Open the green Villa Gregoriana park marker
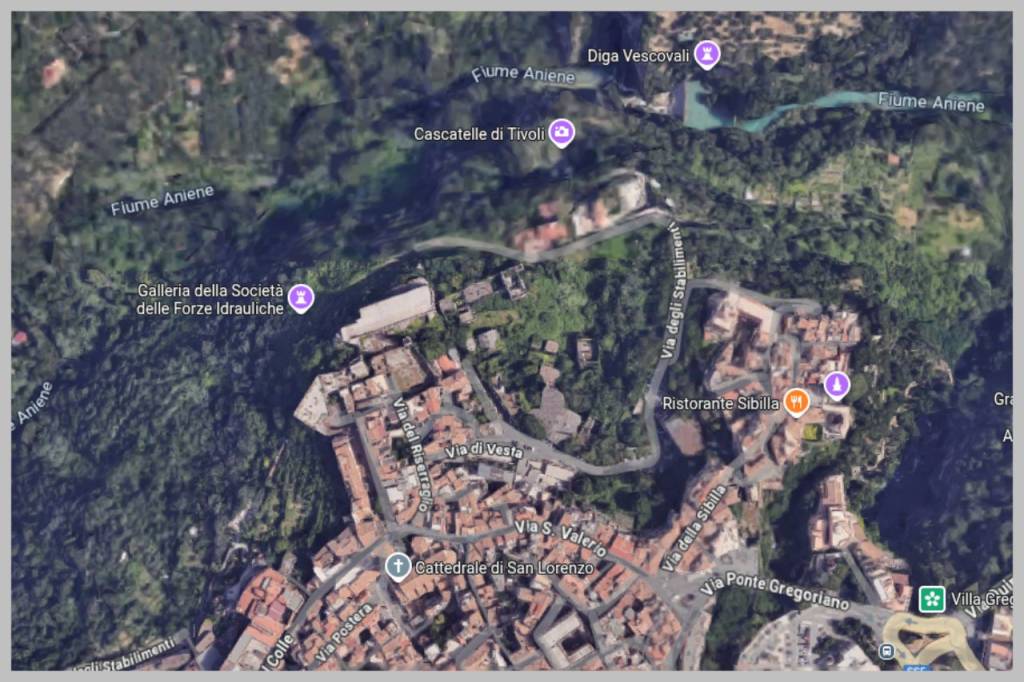 click(932, 599)
